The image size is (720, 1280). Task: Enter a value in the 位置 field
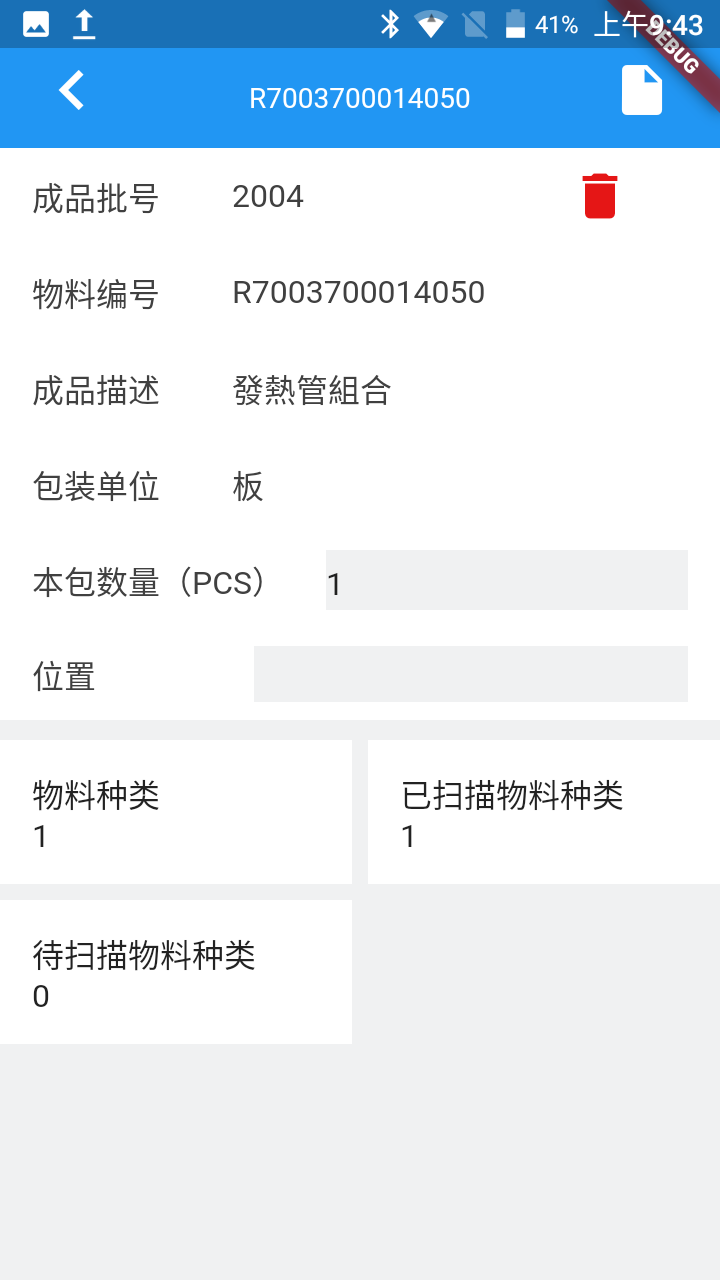(x=470, y=674)
